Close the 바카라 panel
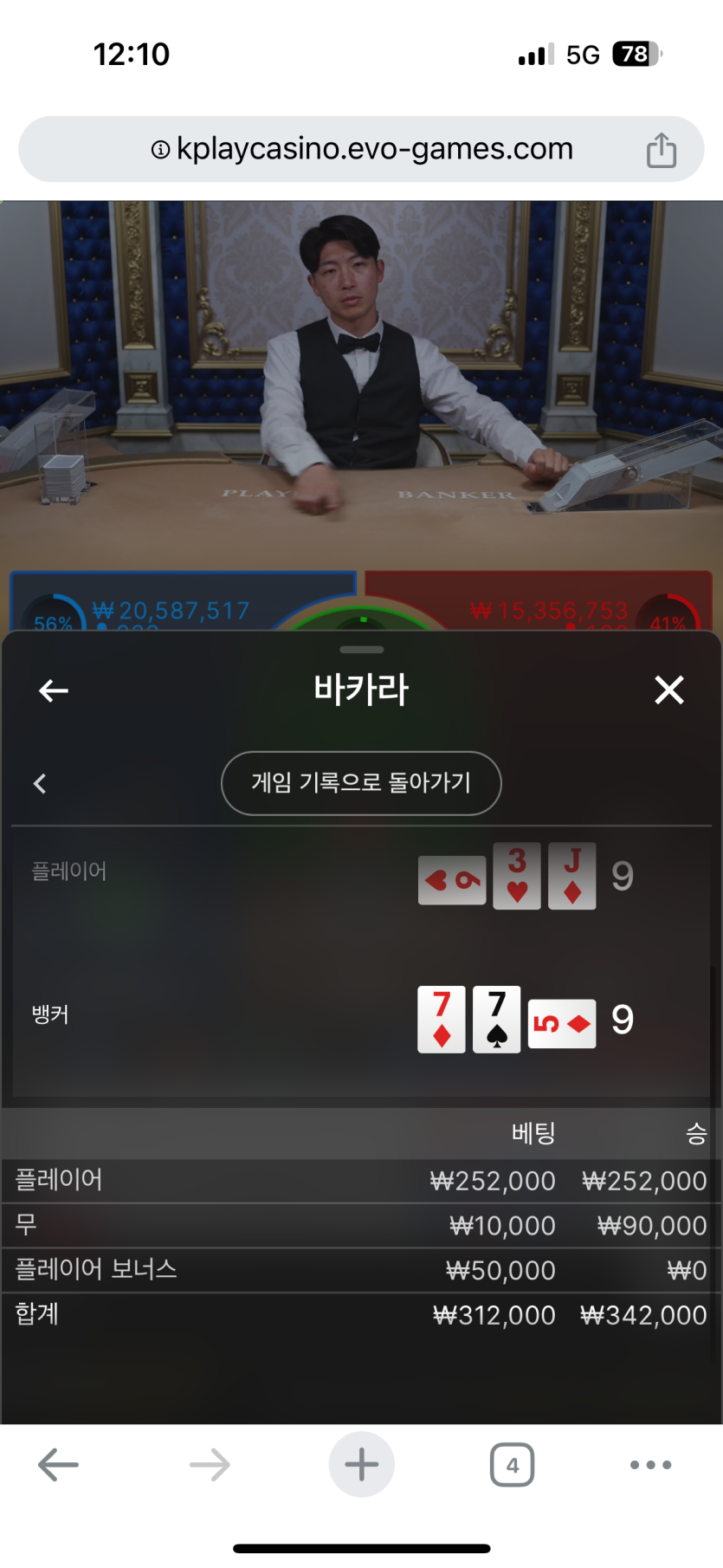The height and width of the screenshot is (1568, 723). click(668, 690)
